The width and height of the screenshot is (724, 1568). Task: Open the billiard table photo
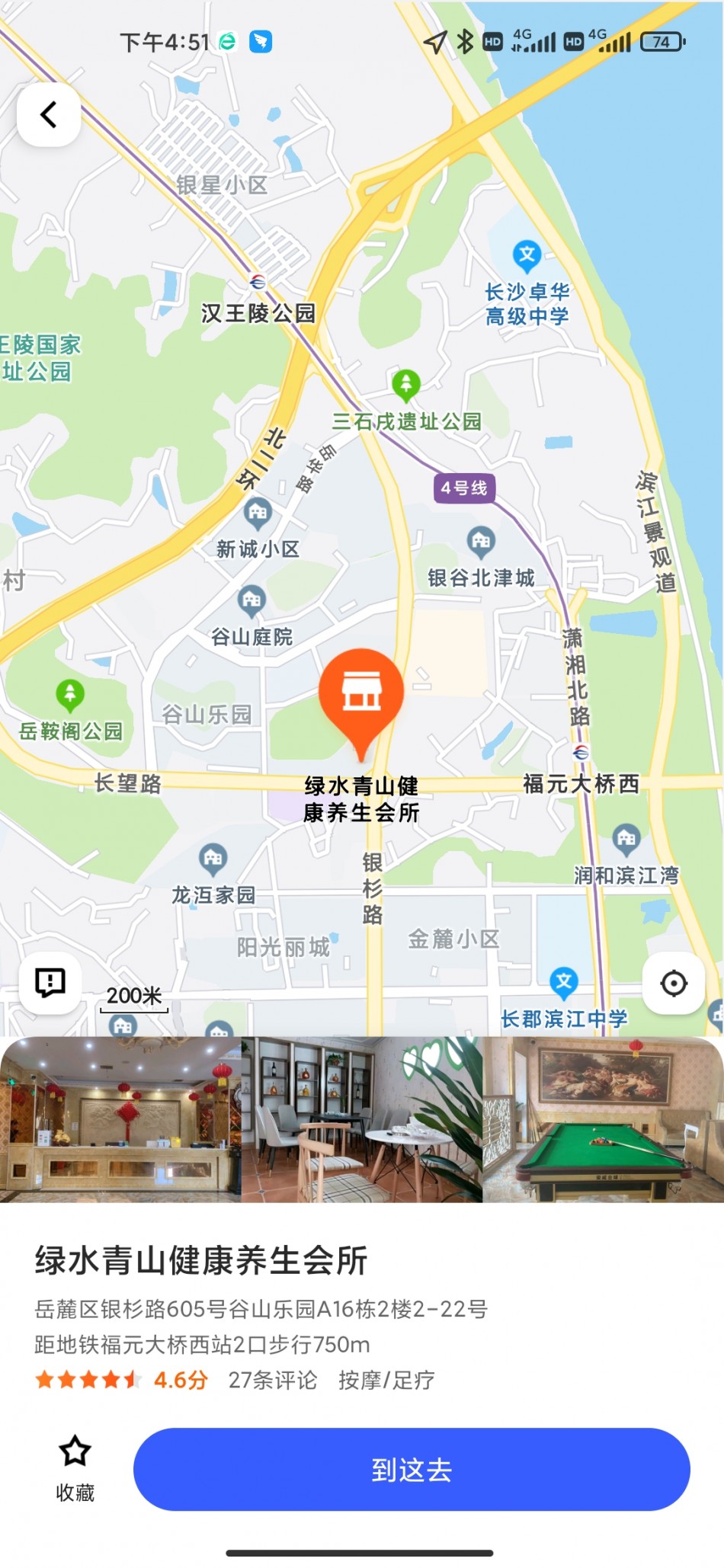pos(603,1119)
